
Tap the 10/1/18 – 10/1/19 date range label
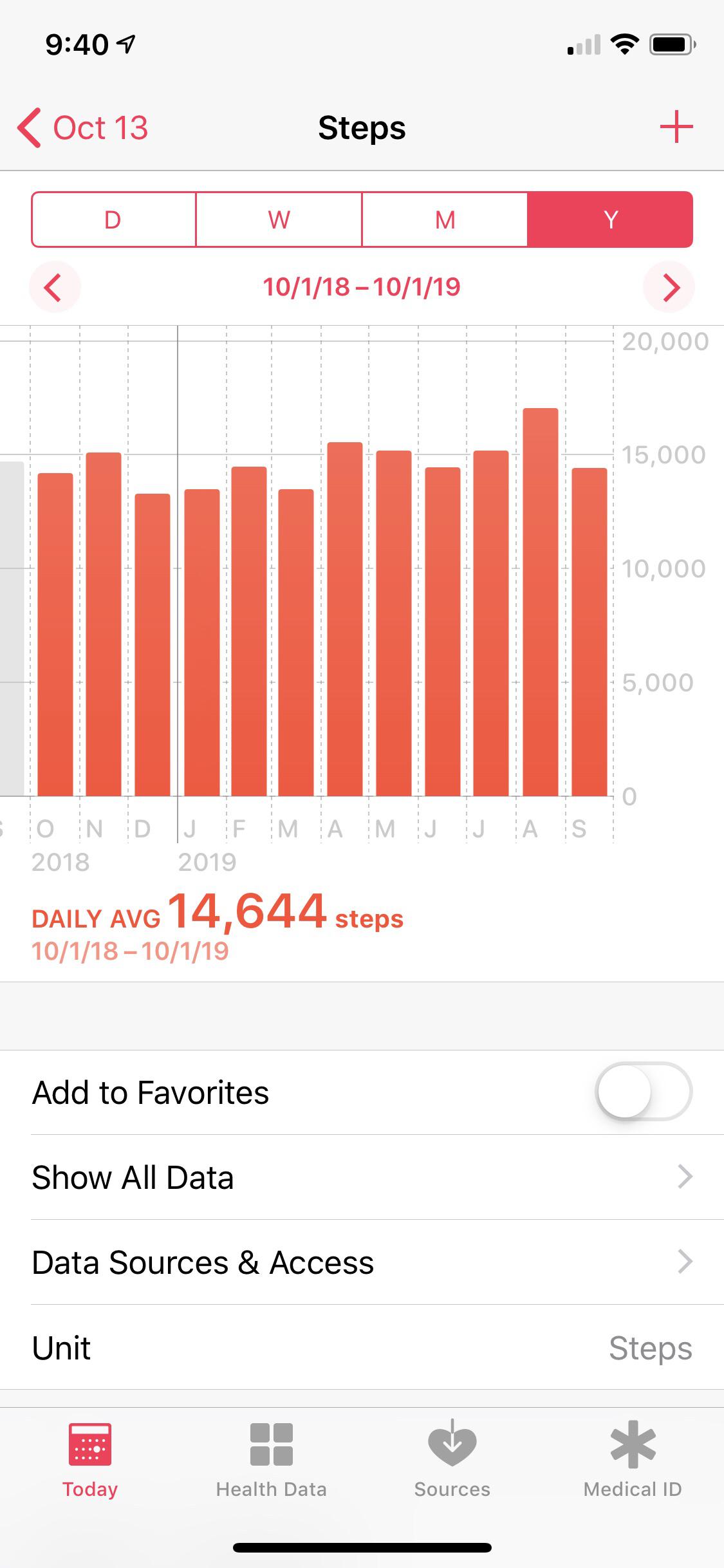point(362,288)
